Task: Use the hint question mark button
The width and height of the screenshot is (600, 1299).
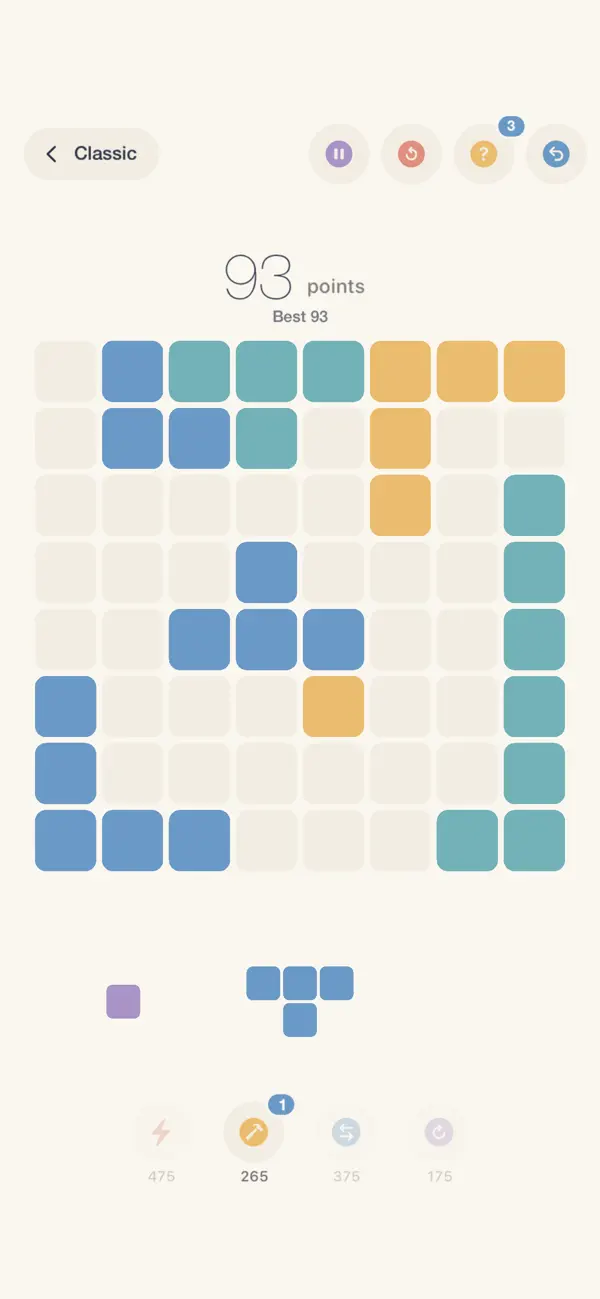Action: pyautogui.click(x=484, y=154)
